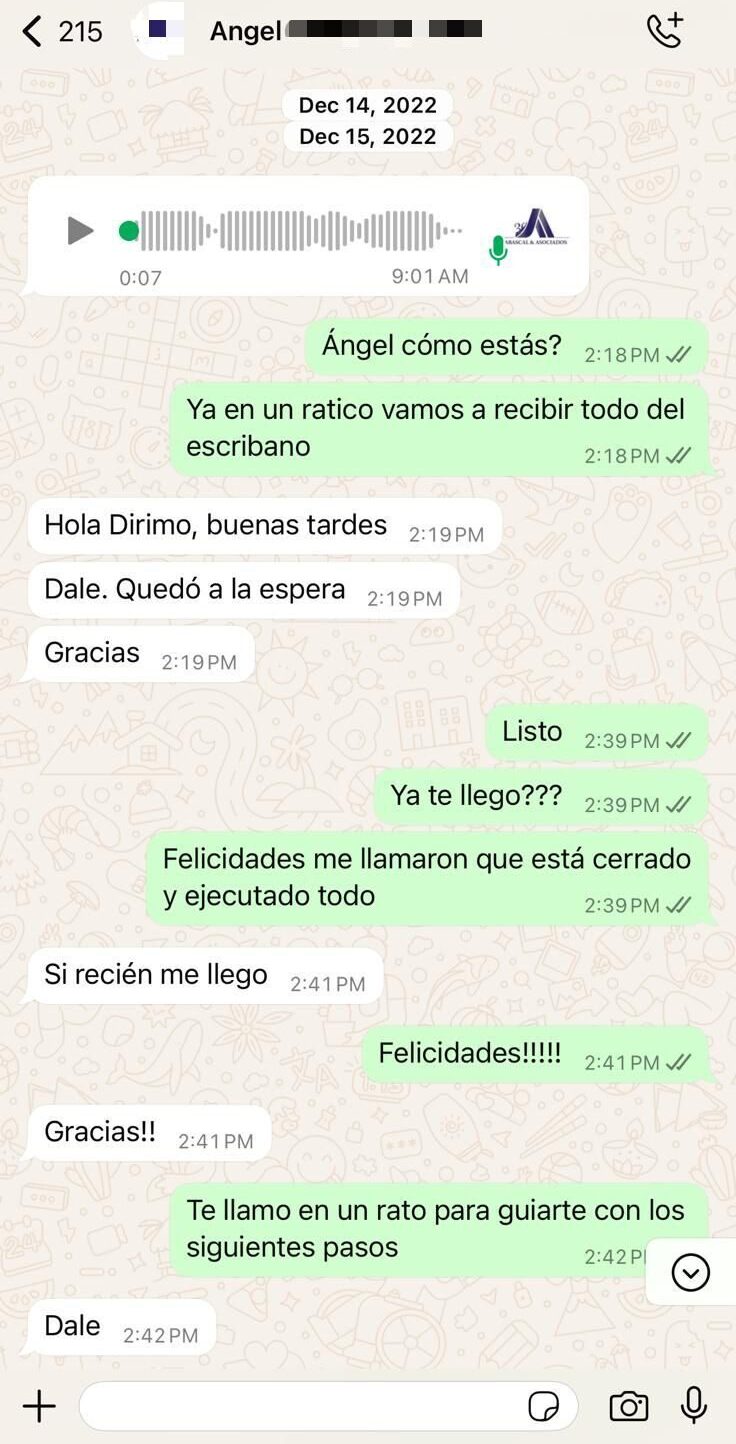Expand the Dec 15, 2022 date label
The height and width of the screenshot is (1444, 736).
tap(366, 137)
